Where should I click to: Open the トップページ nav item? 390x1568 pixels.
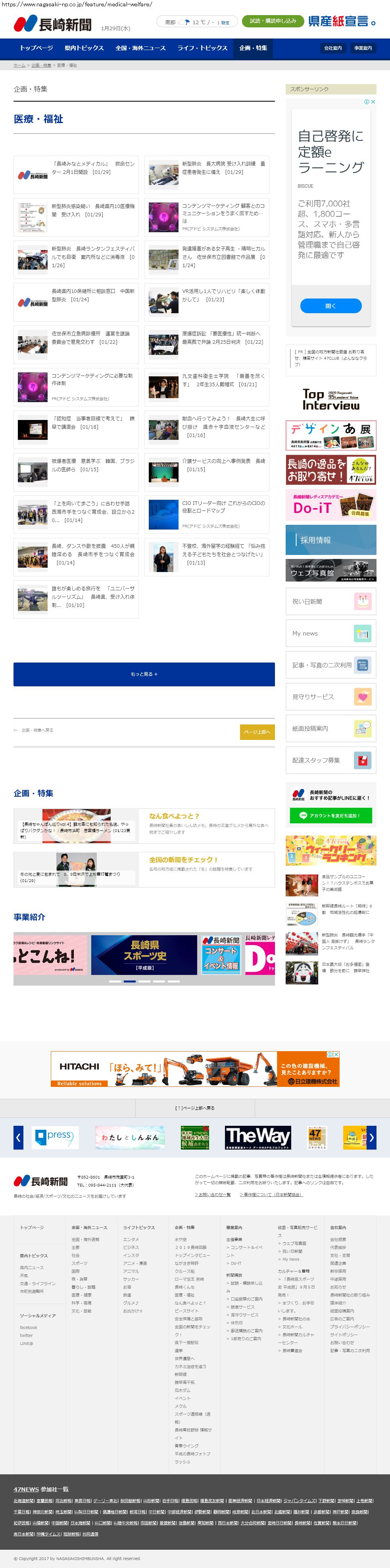coord(36,48)
